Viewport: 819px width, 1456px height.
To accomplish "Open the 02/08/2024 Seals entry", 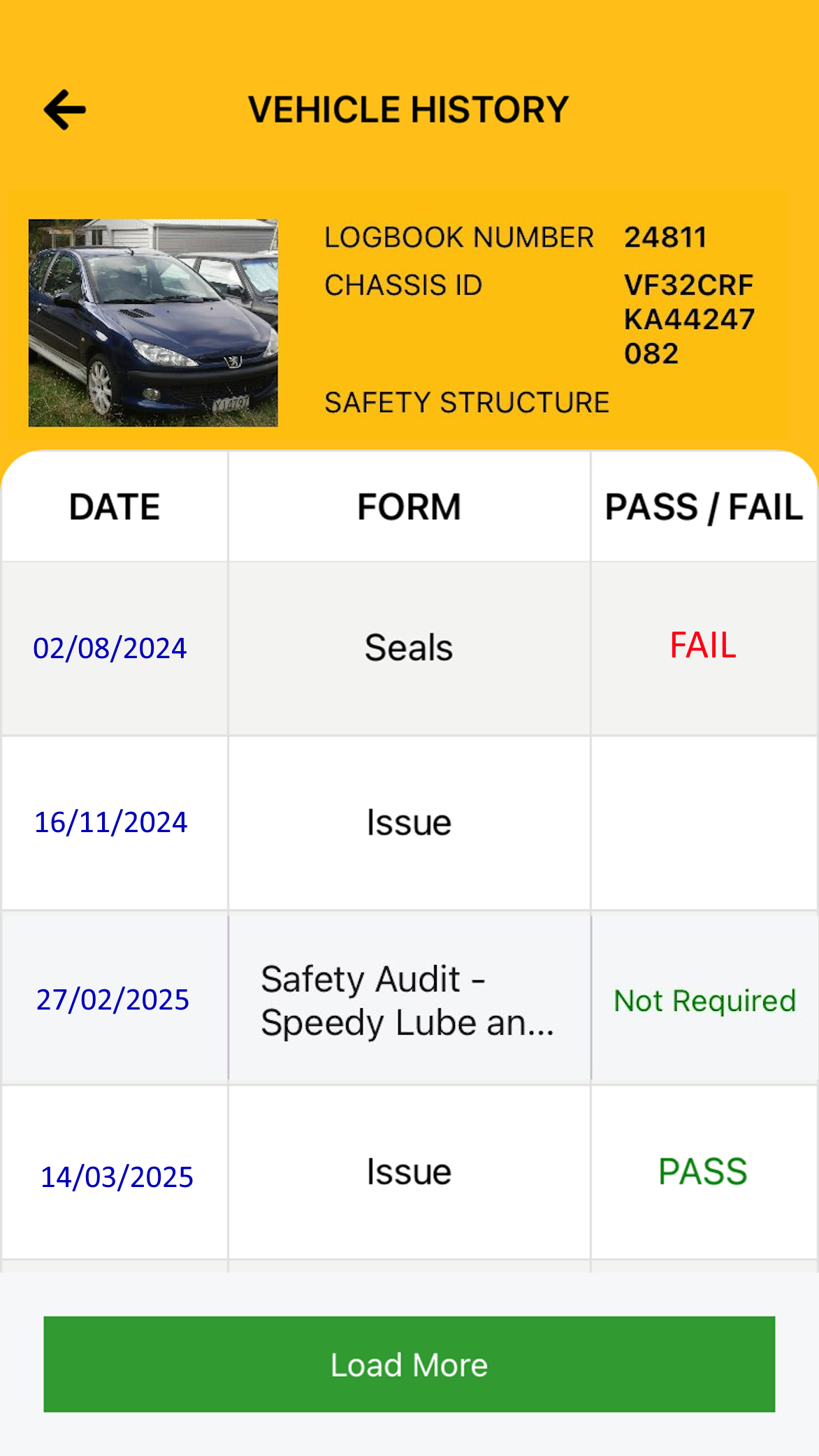I will tap(409, 648).
